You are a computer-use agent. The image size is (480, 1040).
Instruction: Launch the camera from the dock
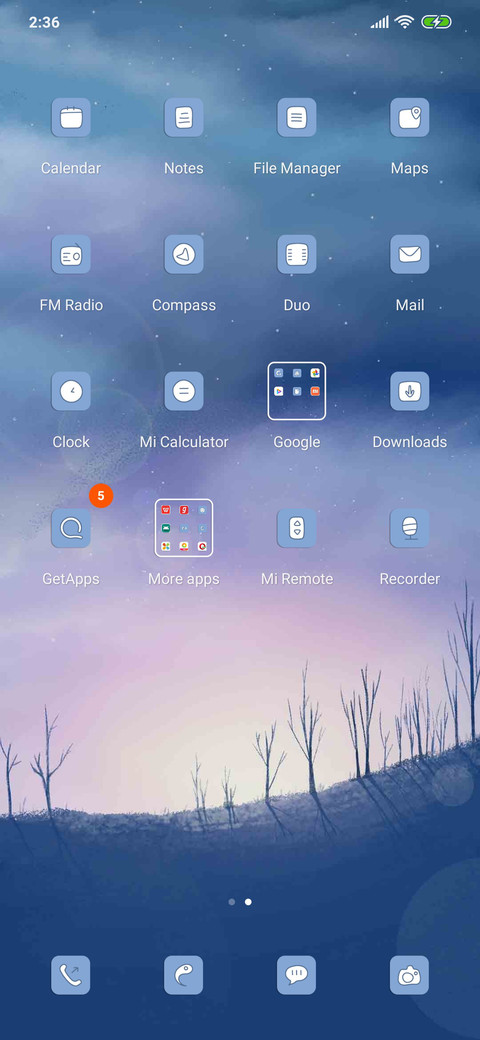(x=409, y=975)
